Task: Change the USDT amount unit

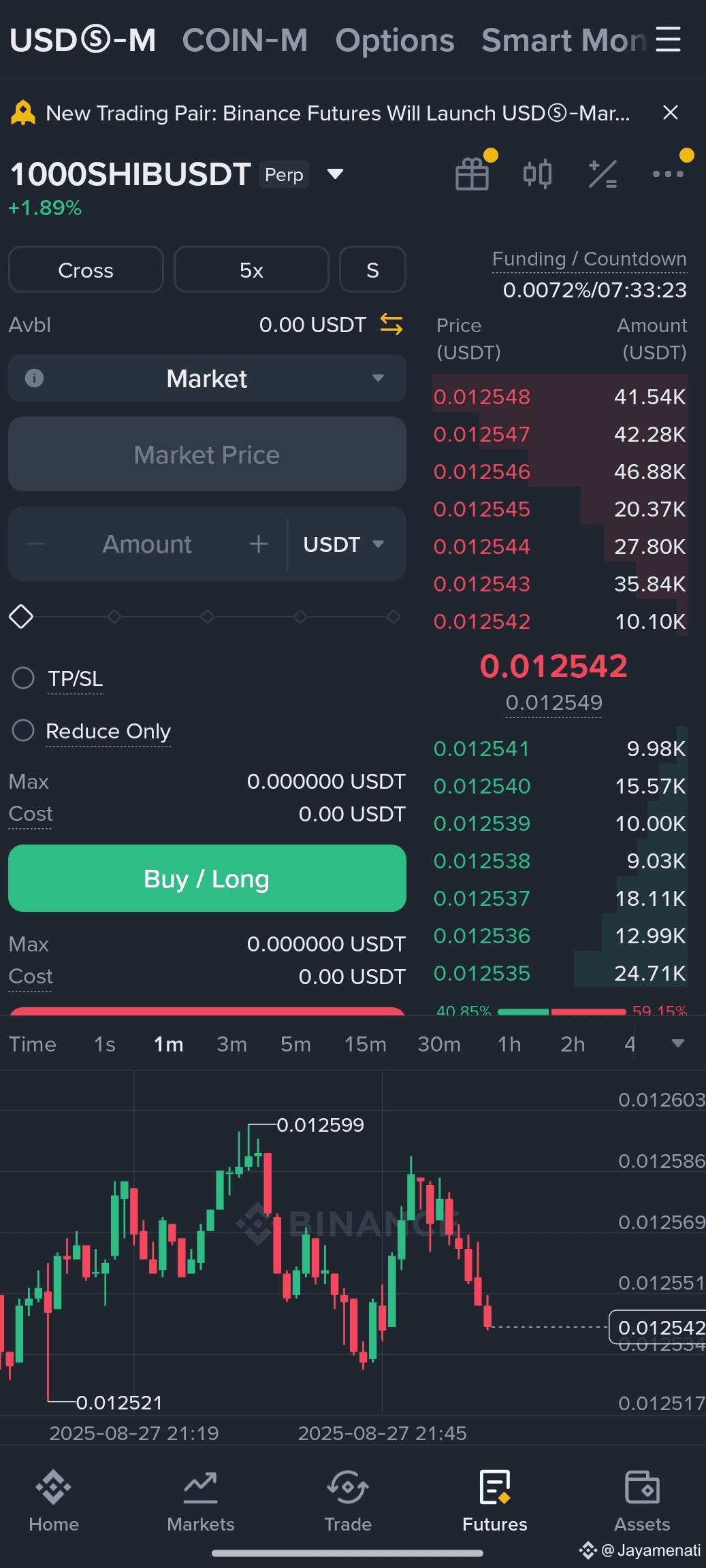Action: (x=344, y=544)
